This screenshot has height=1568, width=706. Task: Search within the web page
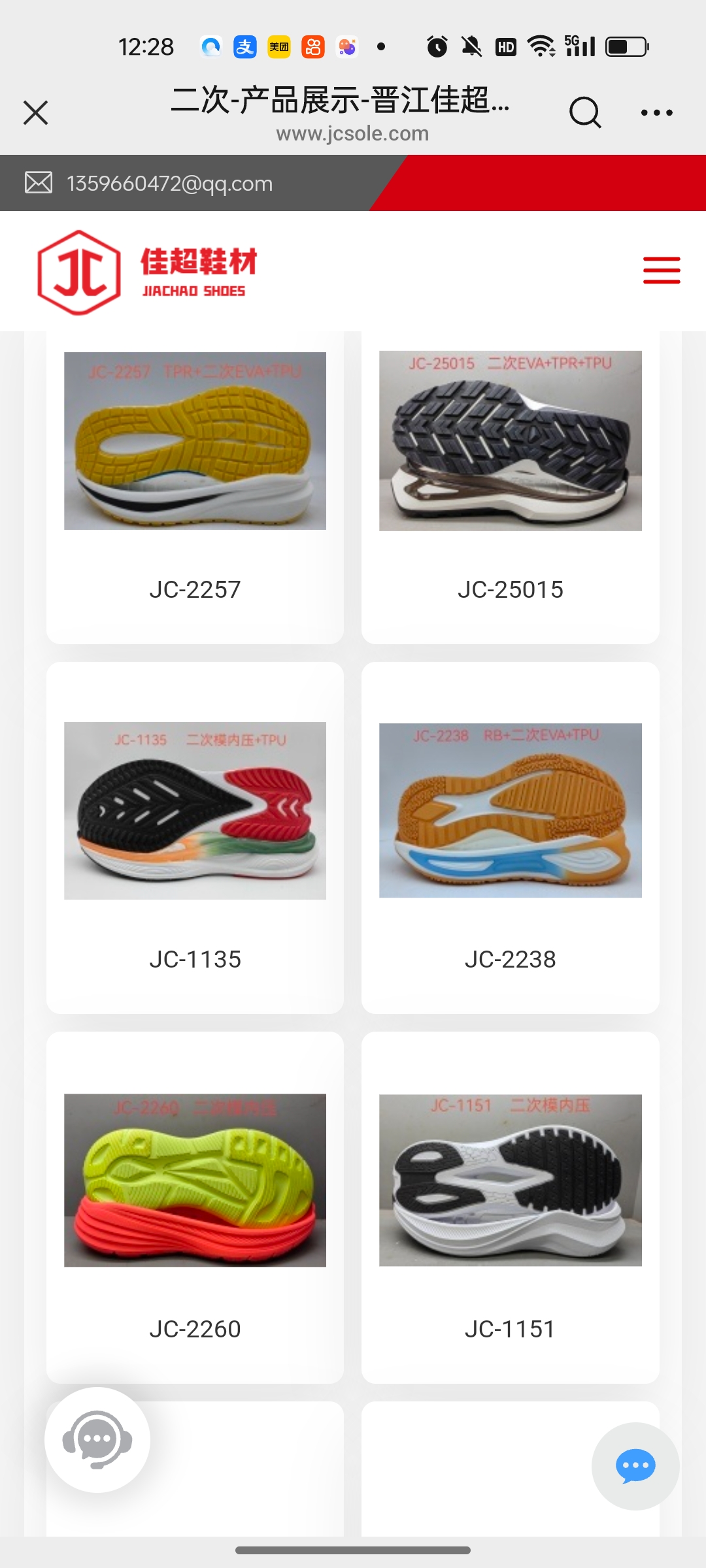pos(584,112)
